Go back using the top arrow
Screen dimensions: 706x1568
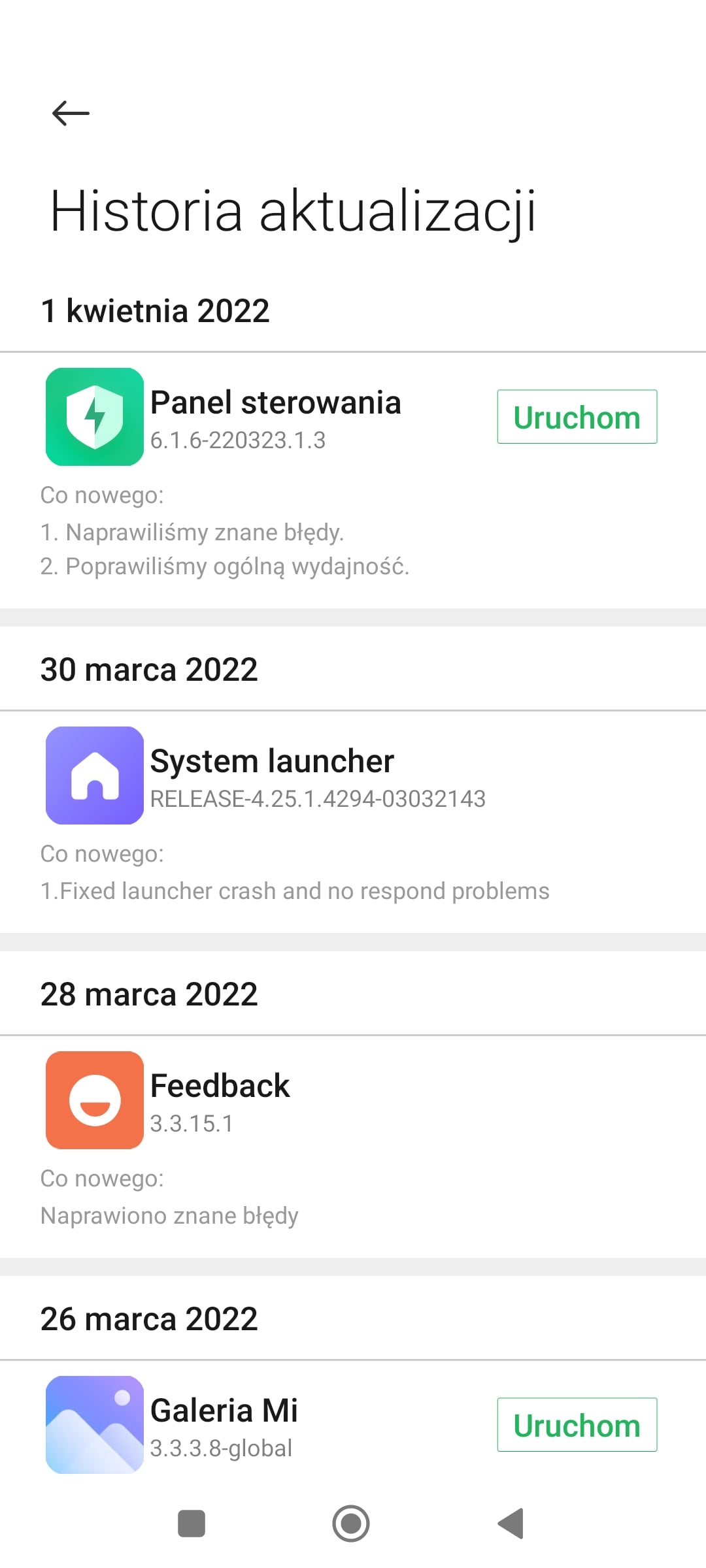click(71, 113)
